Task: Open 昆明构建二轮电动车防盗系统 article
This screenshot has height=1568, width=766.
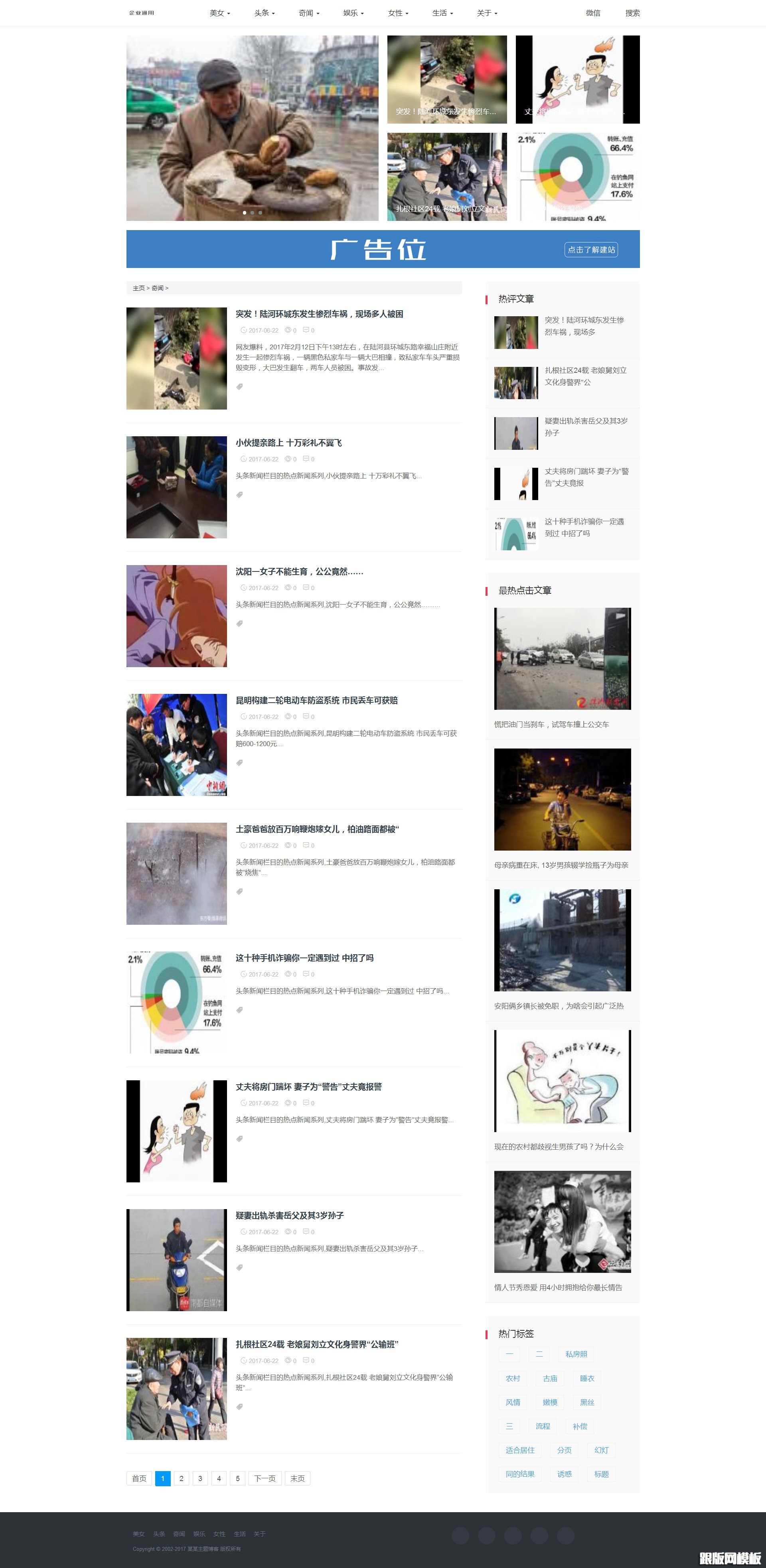Action: (316, 700)
